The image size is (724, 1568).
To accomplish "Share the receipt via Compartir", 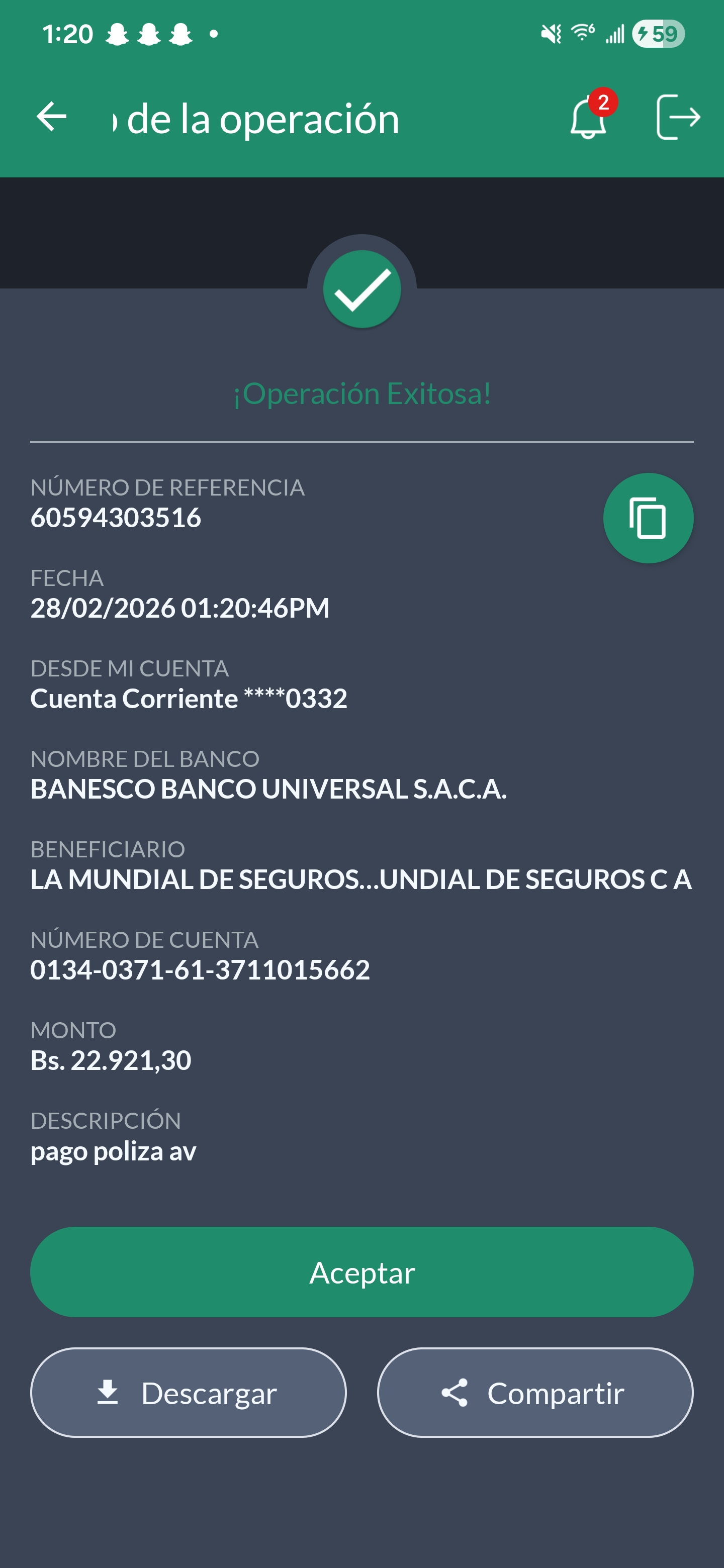I will coord(534,1393).
